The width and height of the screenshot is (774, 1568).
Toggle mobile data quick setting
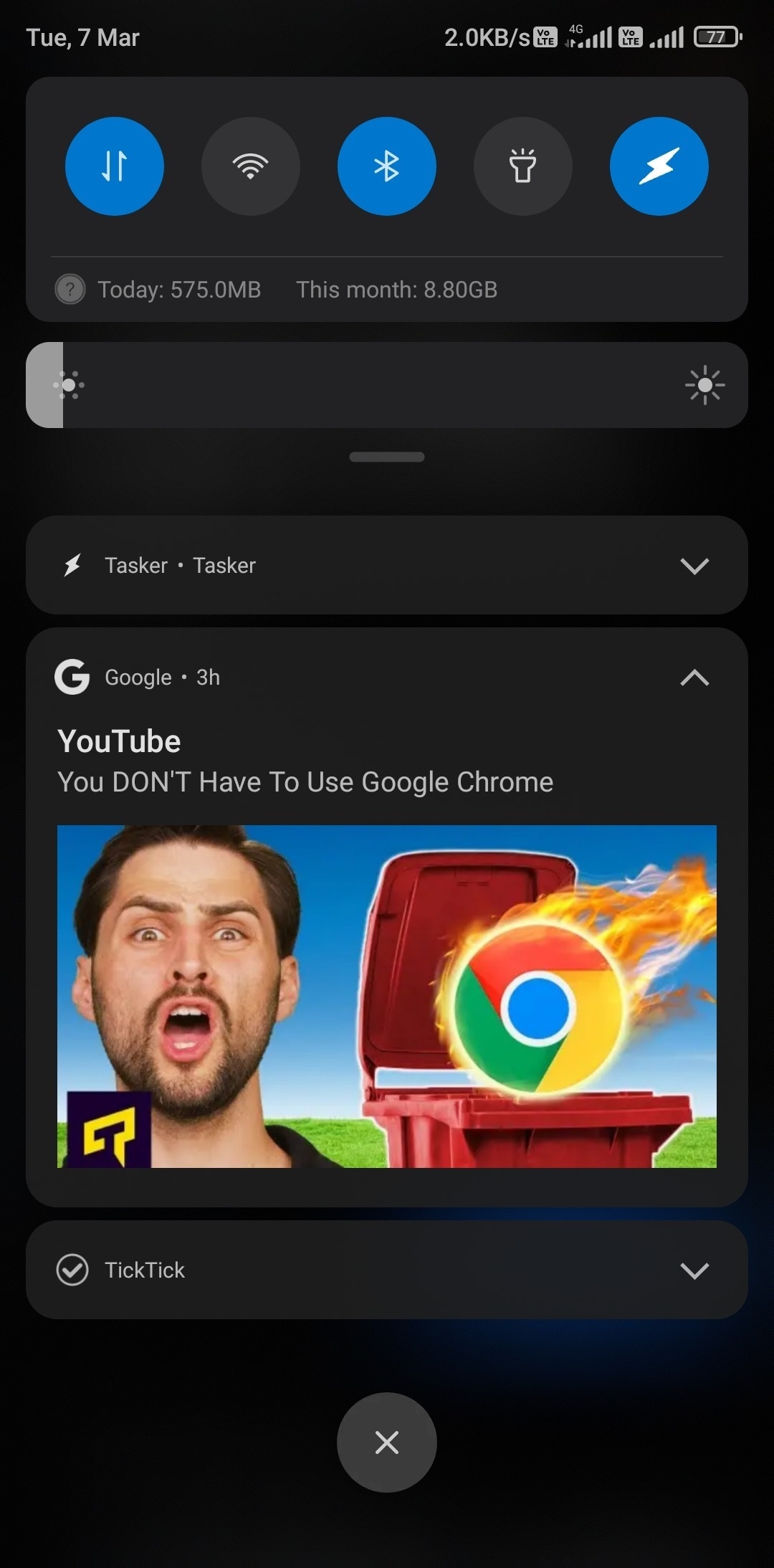(115, 166)
